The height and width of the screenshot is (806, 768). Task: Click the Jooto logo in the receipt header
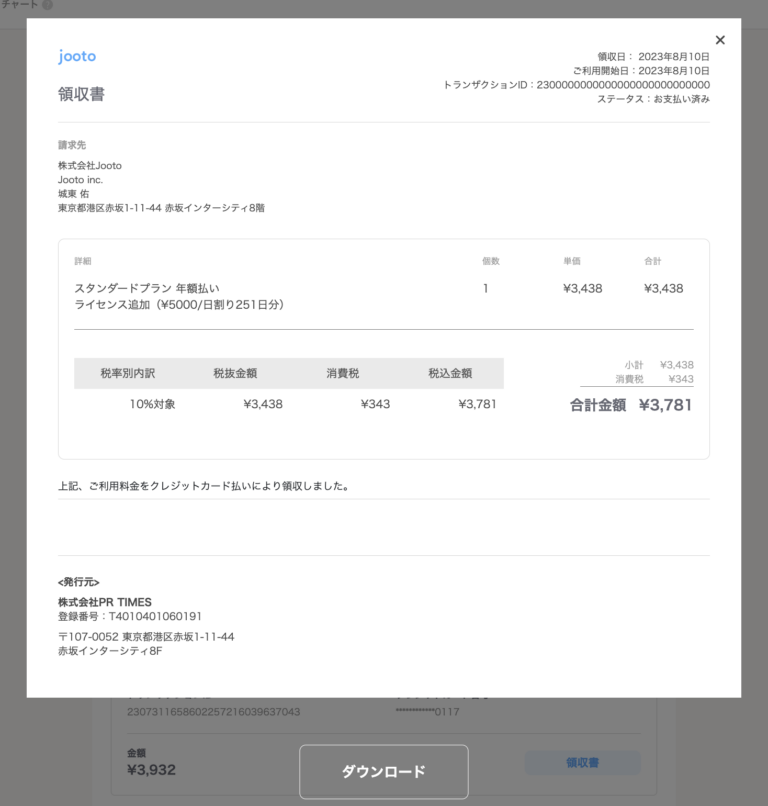(75, 58)
